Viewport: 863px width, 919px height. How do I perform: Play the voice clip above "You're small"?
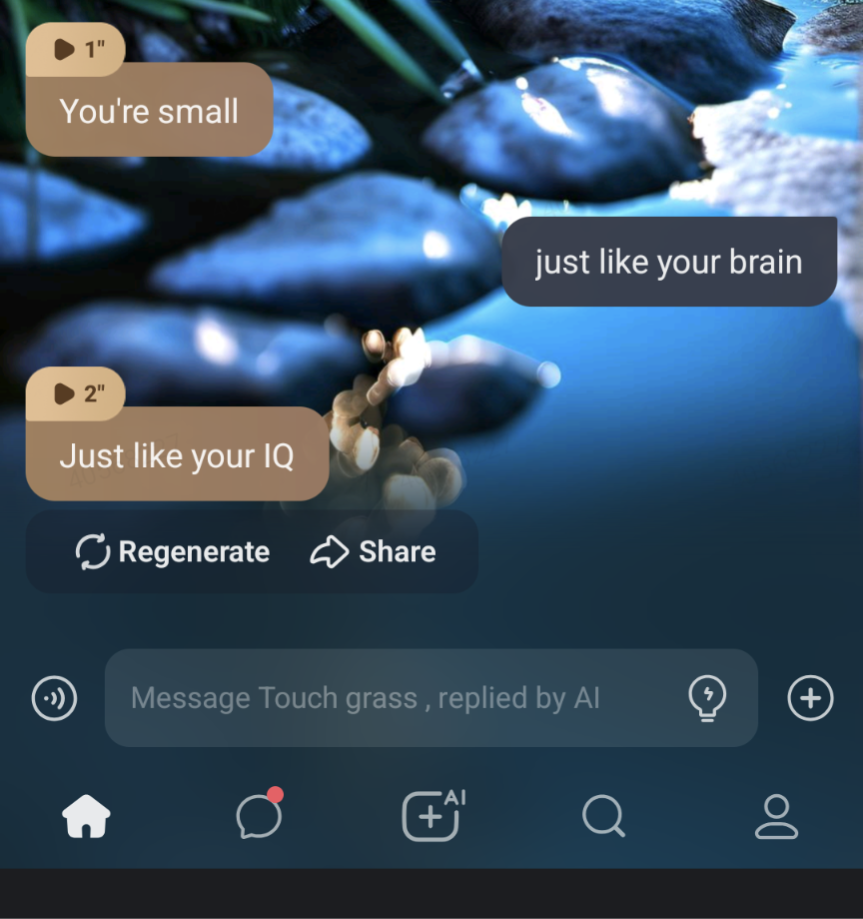point(74,49)
